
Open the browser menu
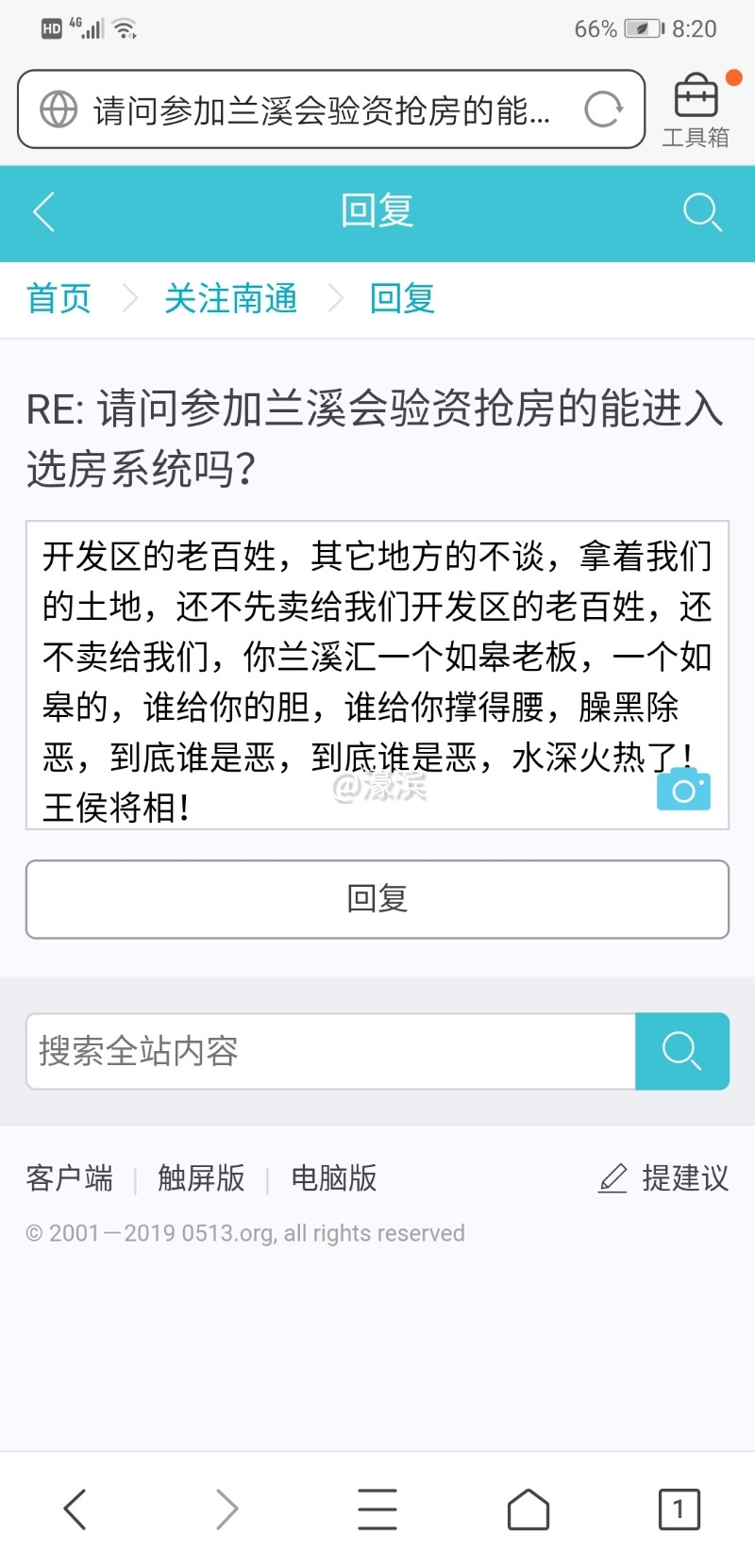coord(377,1509)
